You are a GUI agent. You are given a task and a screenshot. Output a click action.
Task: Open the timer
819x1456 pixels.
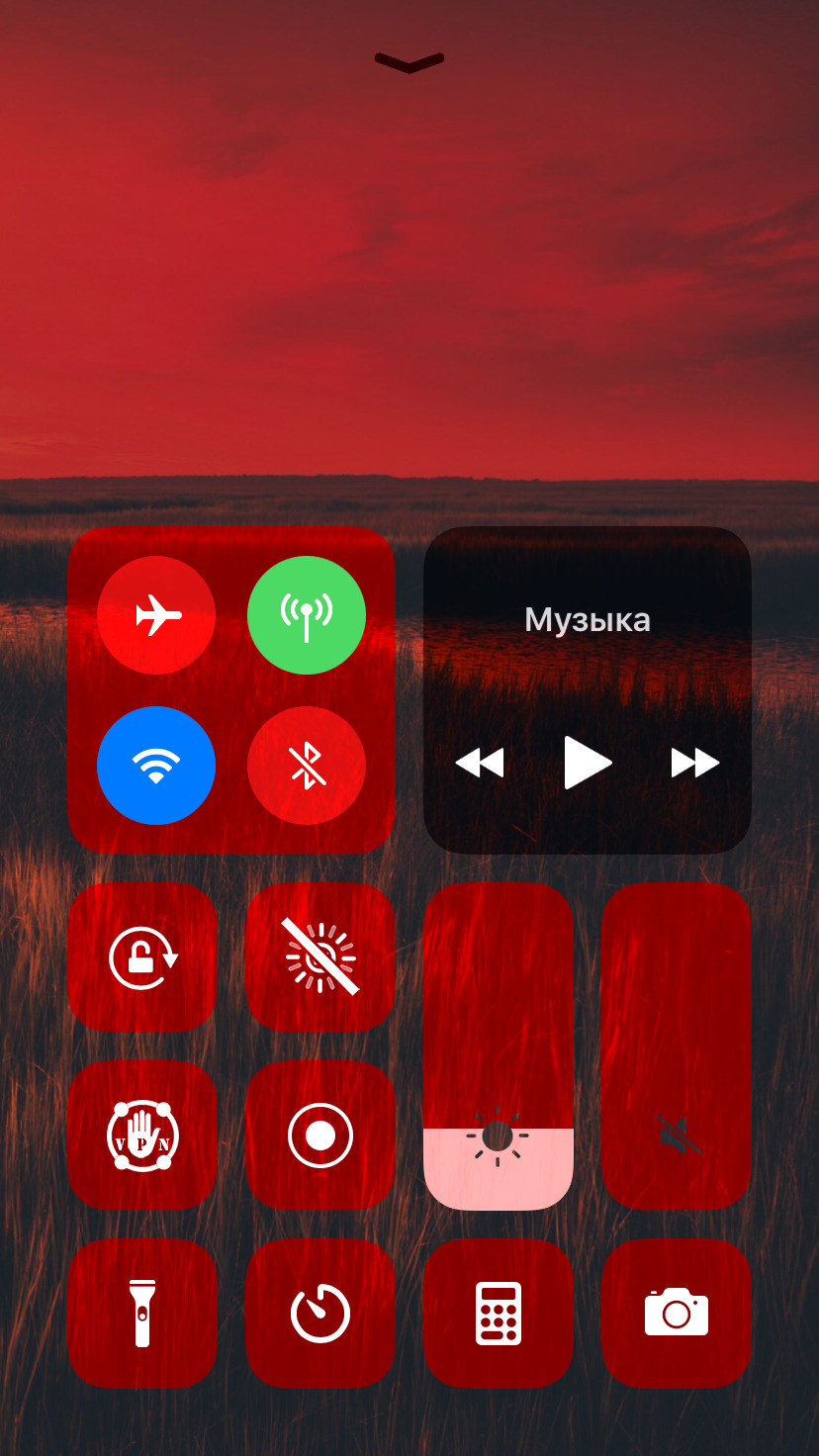320,1314
